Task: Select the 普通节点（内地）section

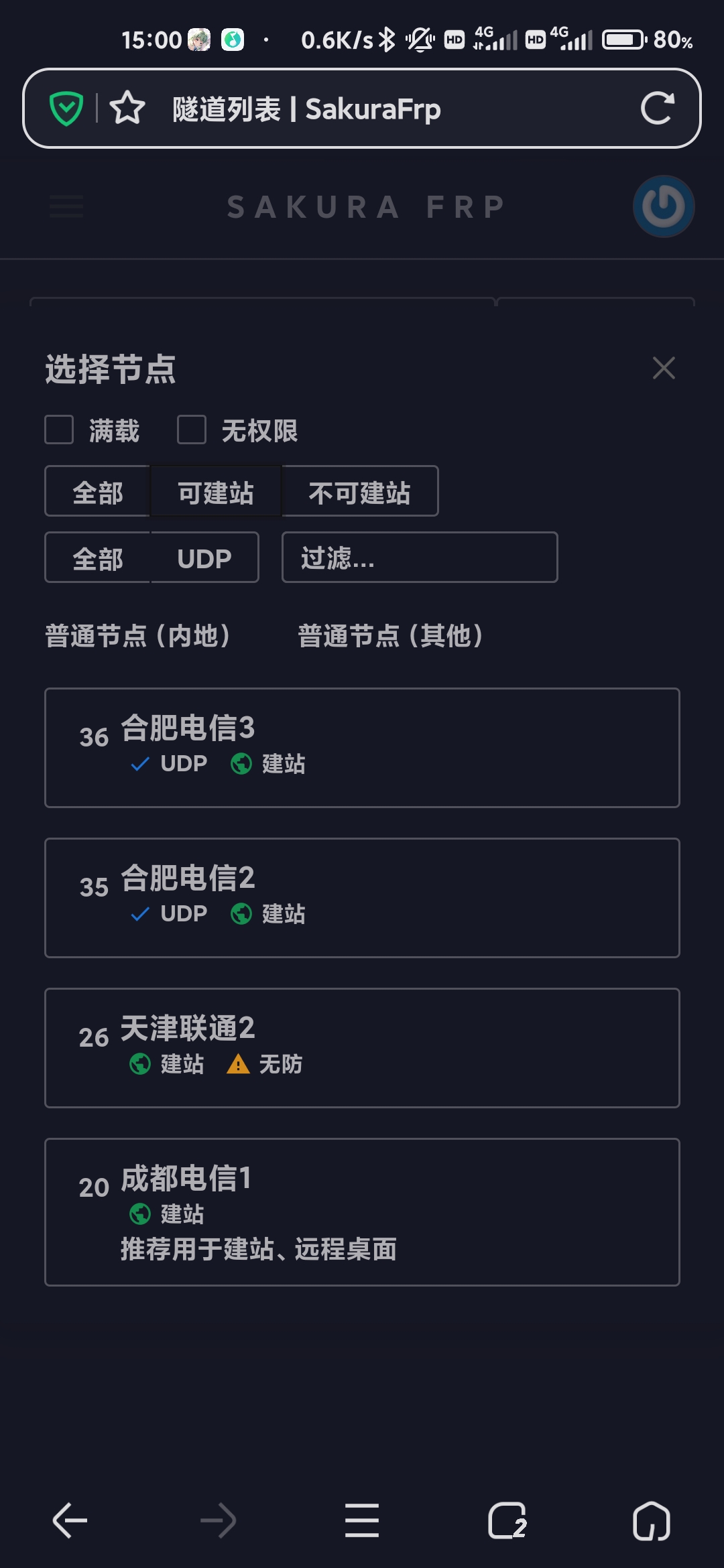Action: 137,637
